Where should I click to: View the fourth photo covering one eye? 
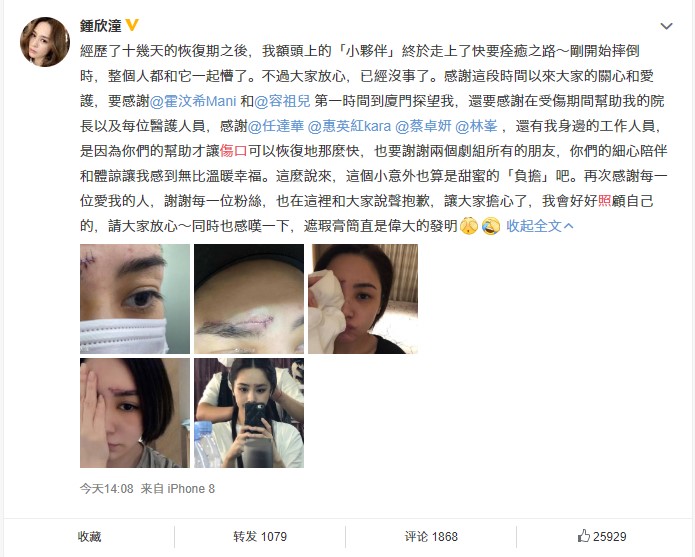click(x=135, y=413)
